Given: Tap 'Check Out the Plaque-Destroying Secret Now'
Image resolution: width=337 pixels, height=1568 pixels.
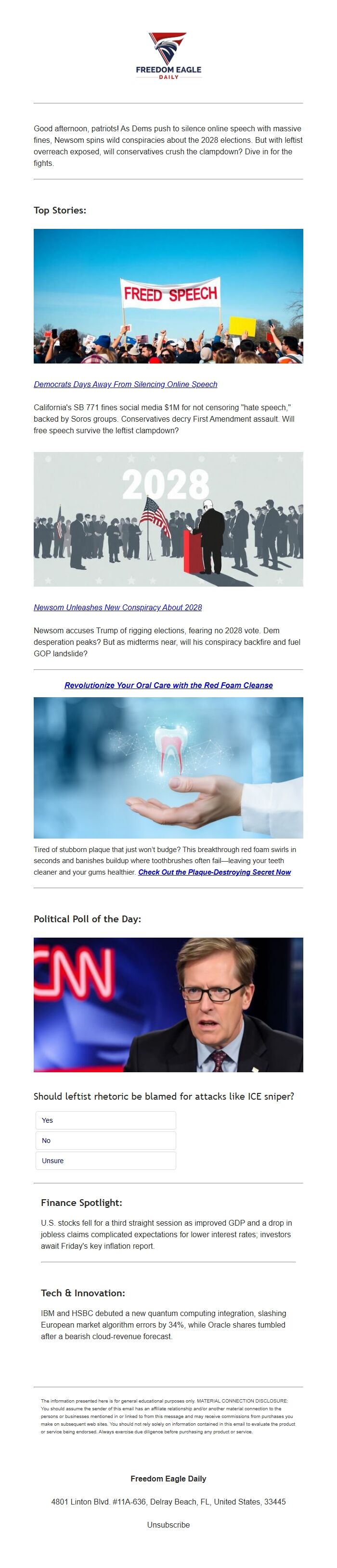Looking at the screenshot, I should pos(214,872).
